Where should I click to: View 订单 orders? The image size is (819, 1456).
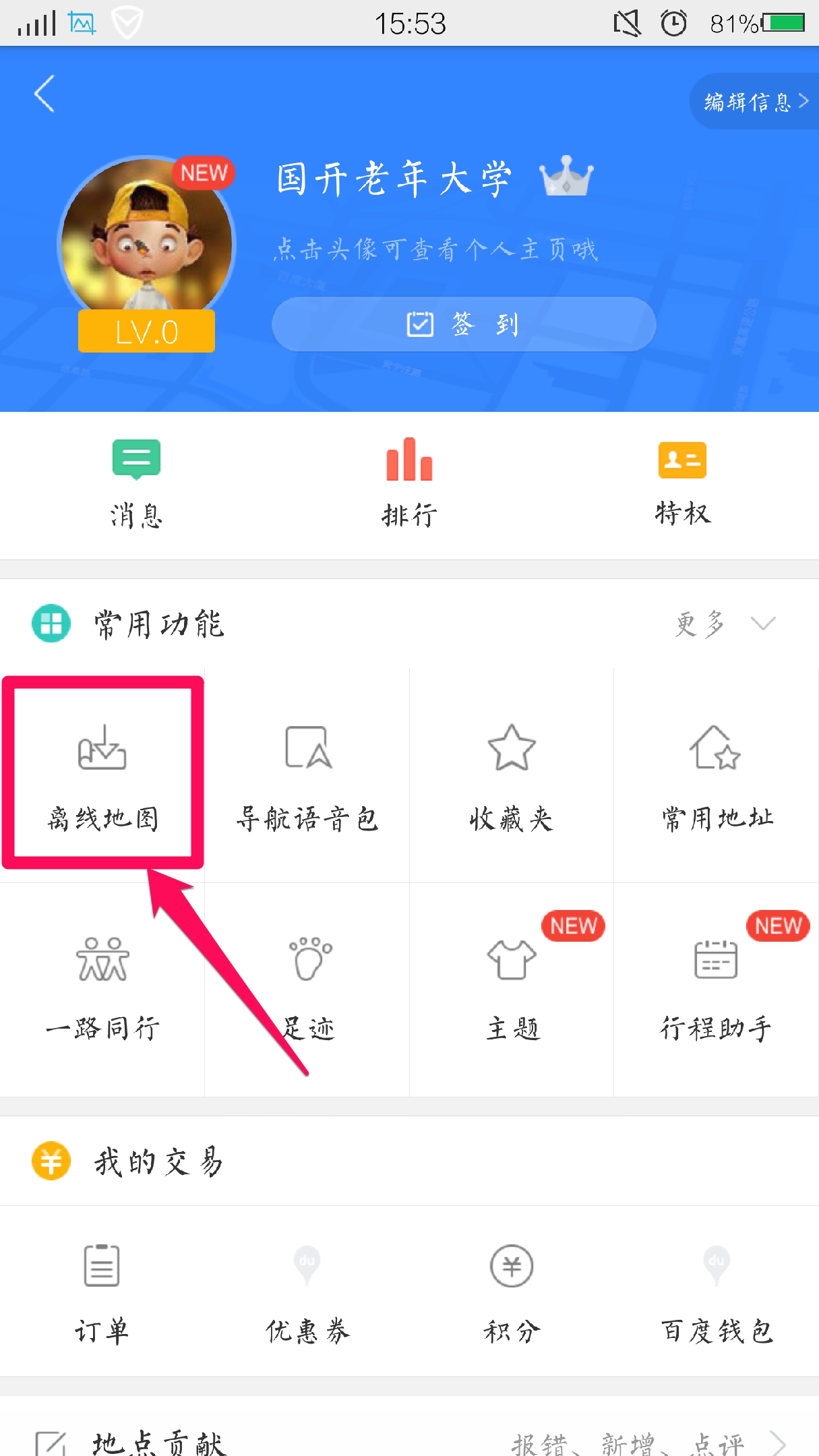point(102,1291)
